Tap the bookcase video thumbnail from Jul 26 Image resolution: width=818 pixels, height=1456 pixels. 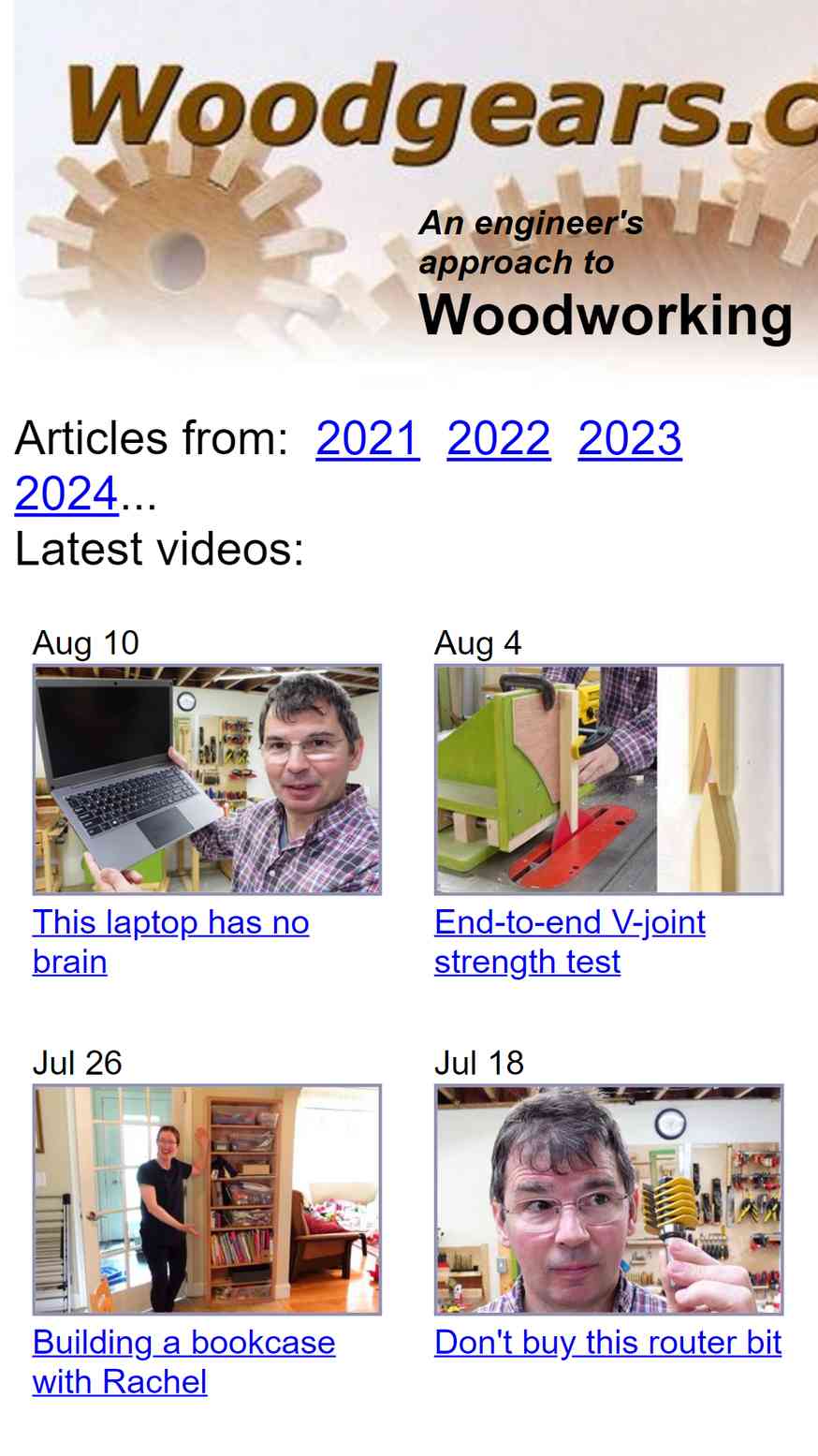click(207, 1199)
